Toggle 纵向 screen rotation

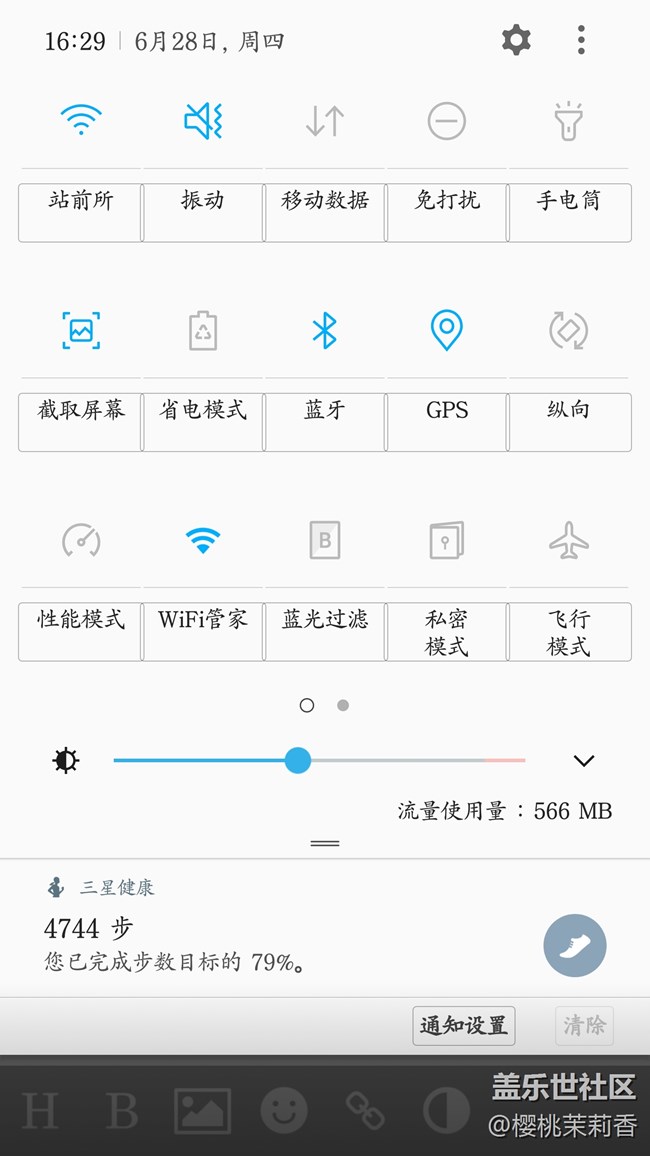569,330
